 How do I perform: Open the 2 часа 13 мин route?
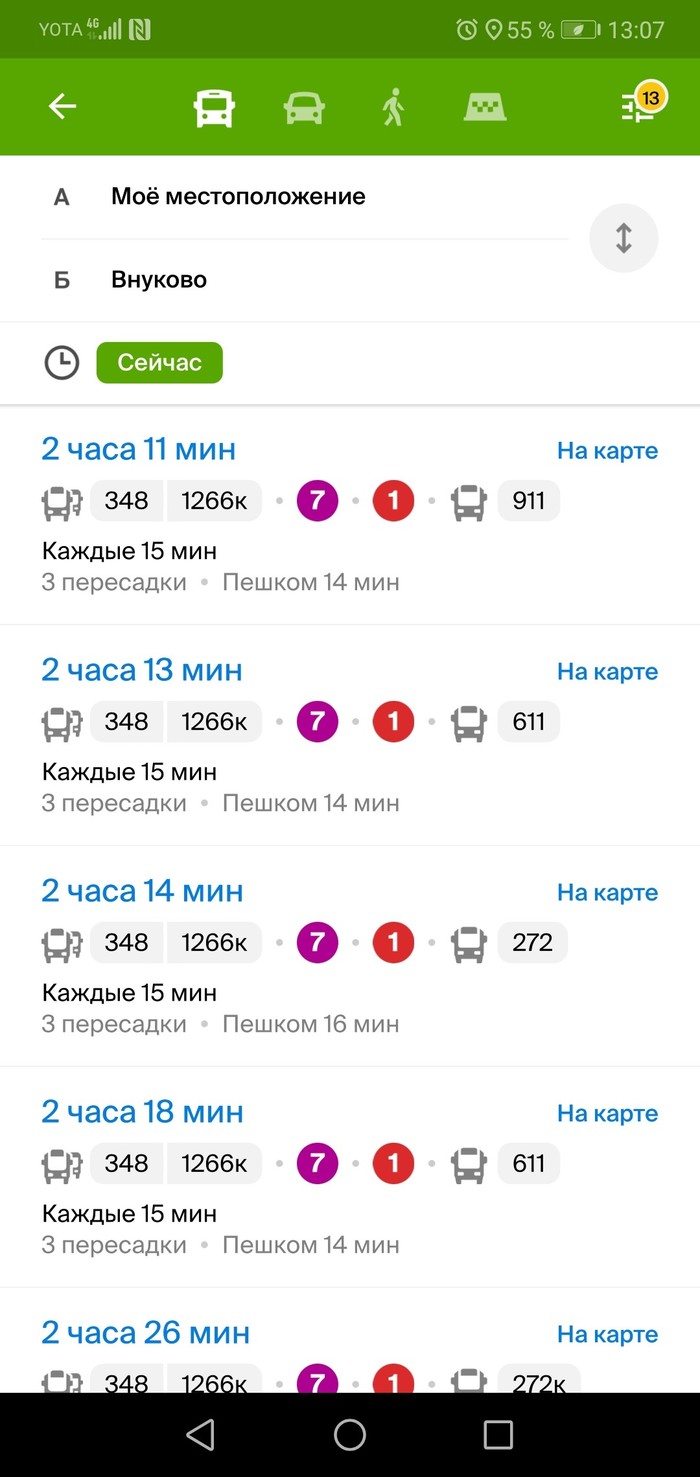point(350,736)
